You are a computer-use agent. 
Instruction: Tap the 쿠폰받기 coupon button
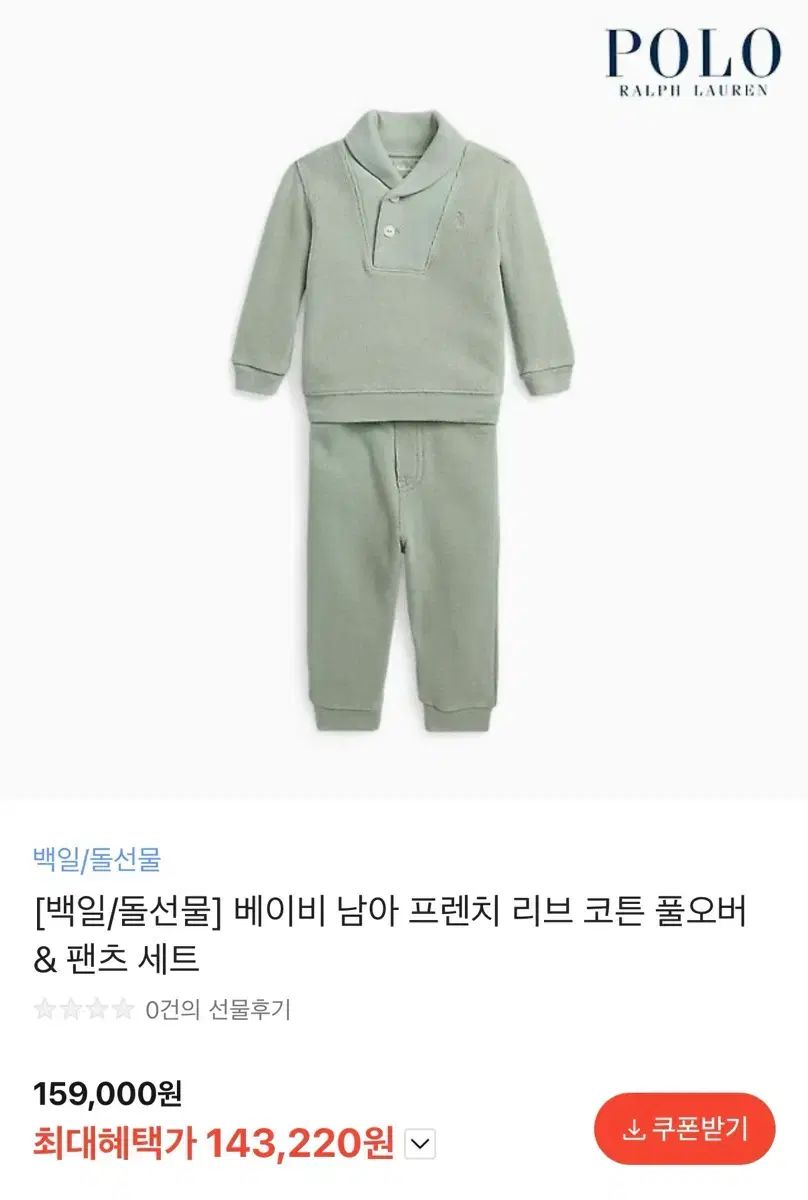pos(685,1129)
